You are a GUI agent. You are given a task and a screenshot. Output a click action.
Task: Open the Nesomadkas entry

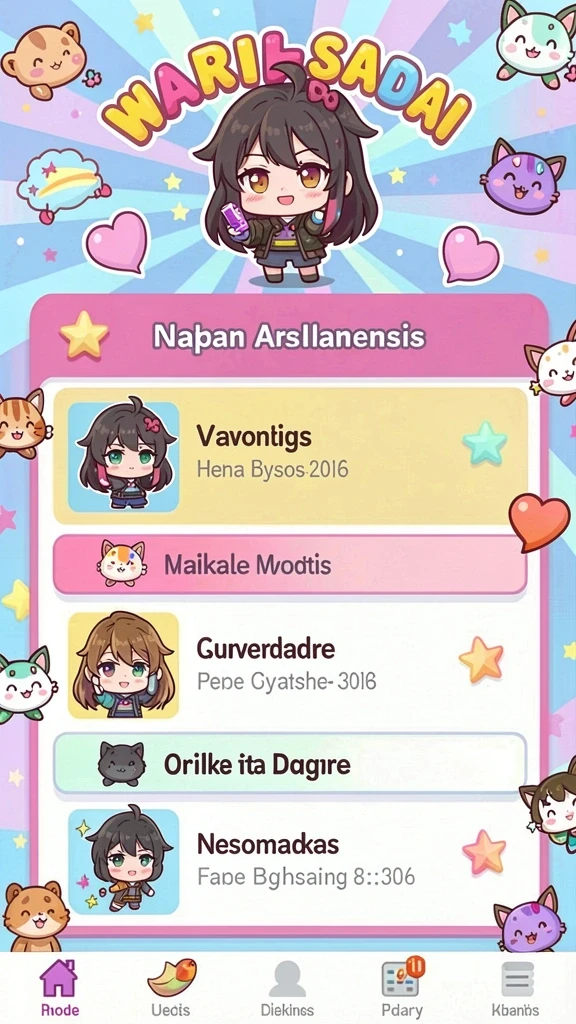(x=290, y=861)
